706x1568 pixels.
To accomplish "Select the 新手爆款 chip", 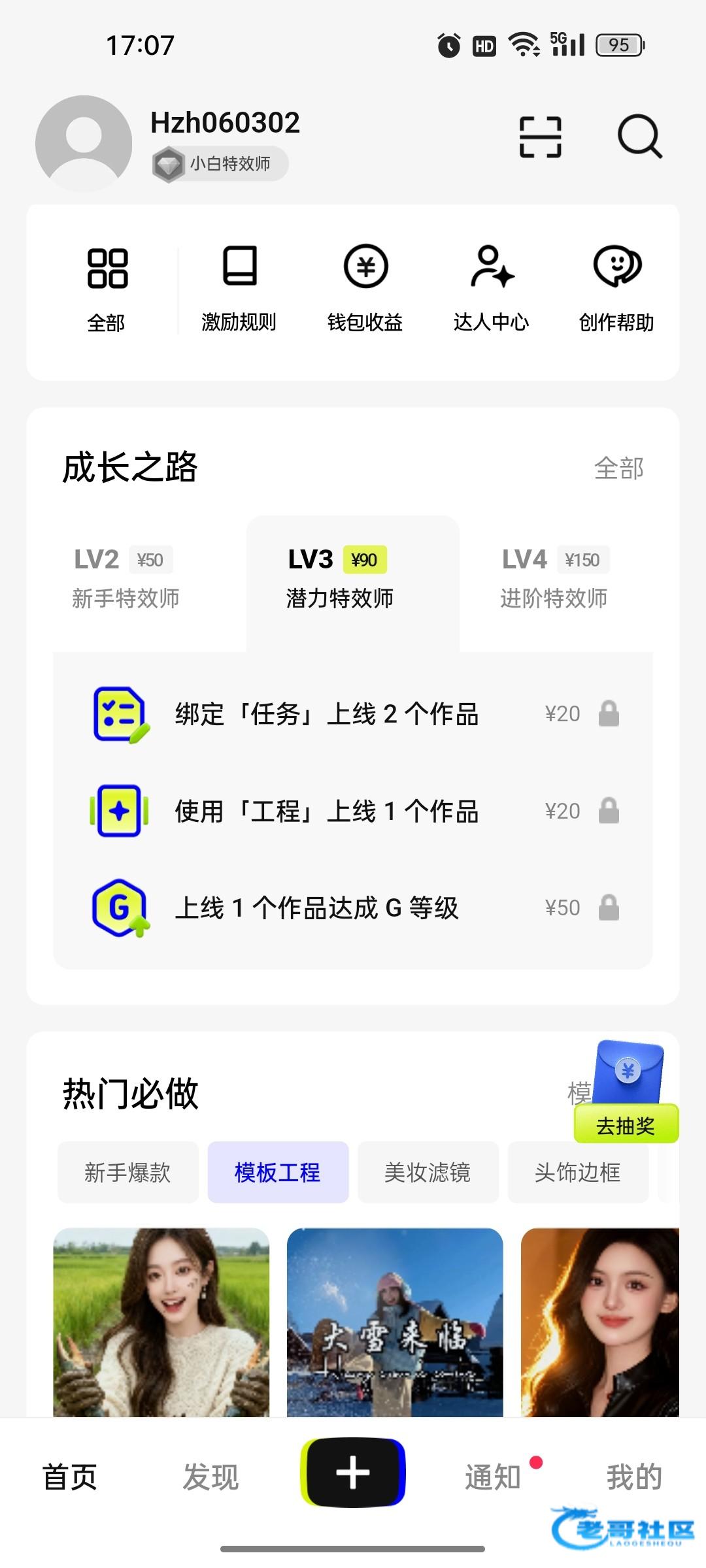I will 127,1173.
